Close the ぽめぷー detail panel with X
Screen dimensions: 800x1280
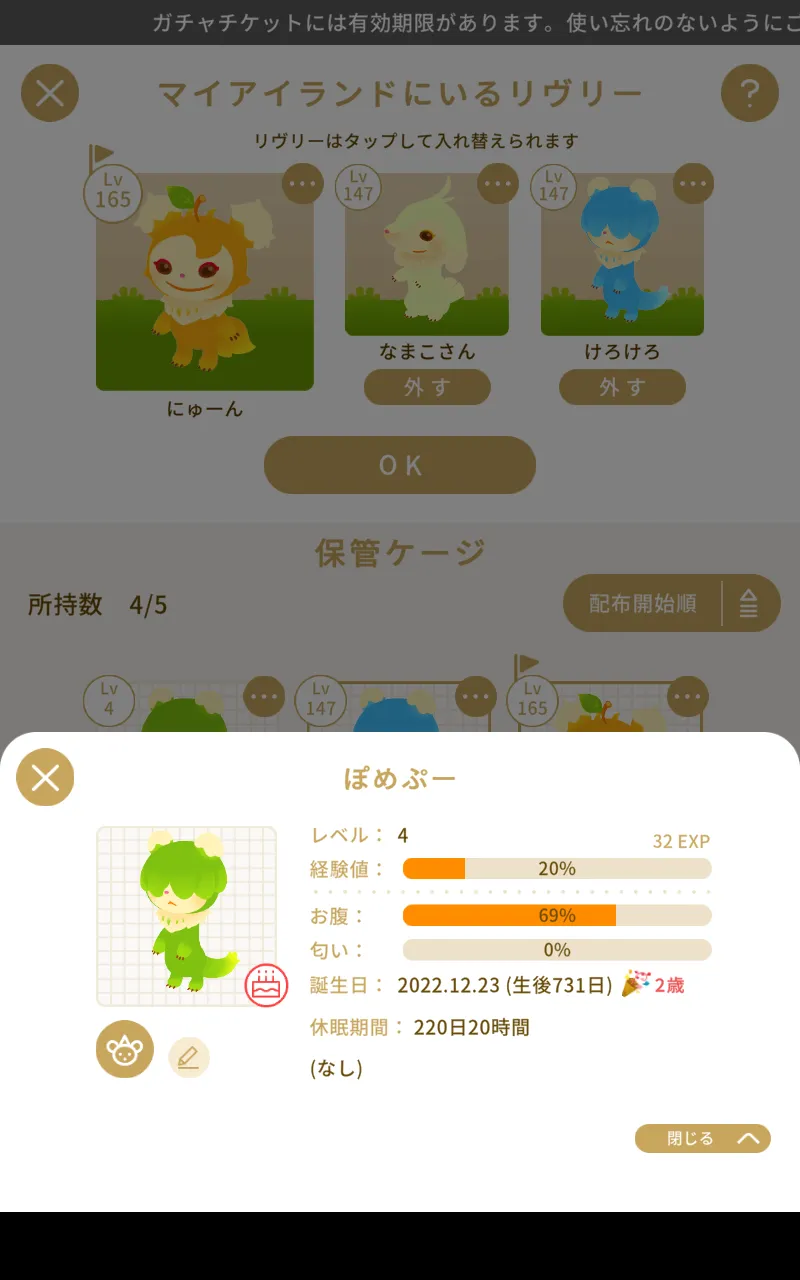[x=45, y=777]
